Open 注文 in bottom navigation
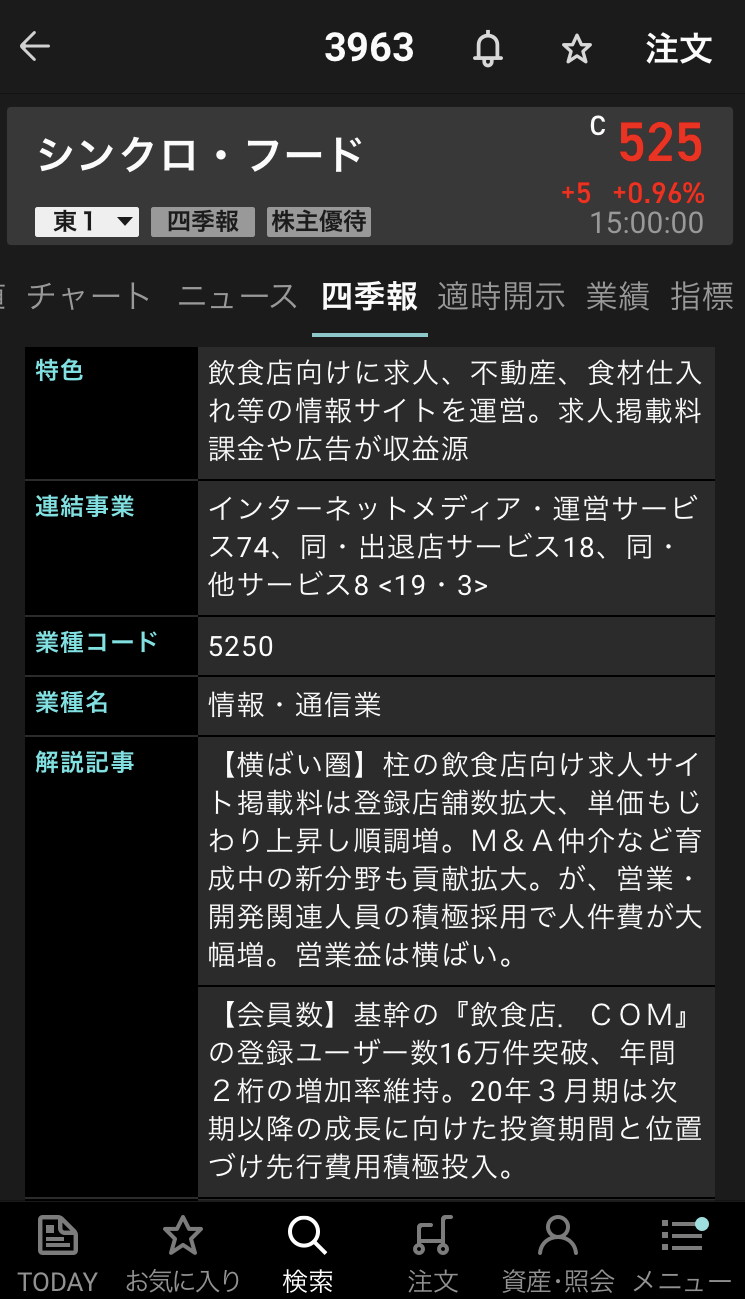745x1299 pixels. pyautogui.click(x=432, y=1252)
